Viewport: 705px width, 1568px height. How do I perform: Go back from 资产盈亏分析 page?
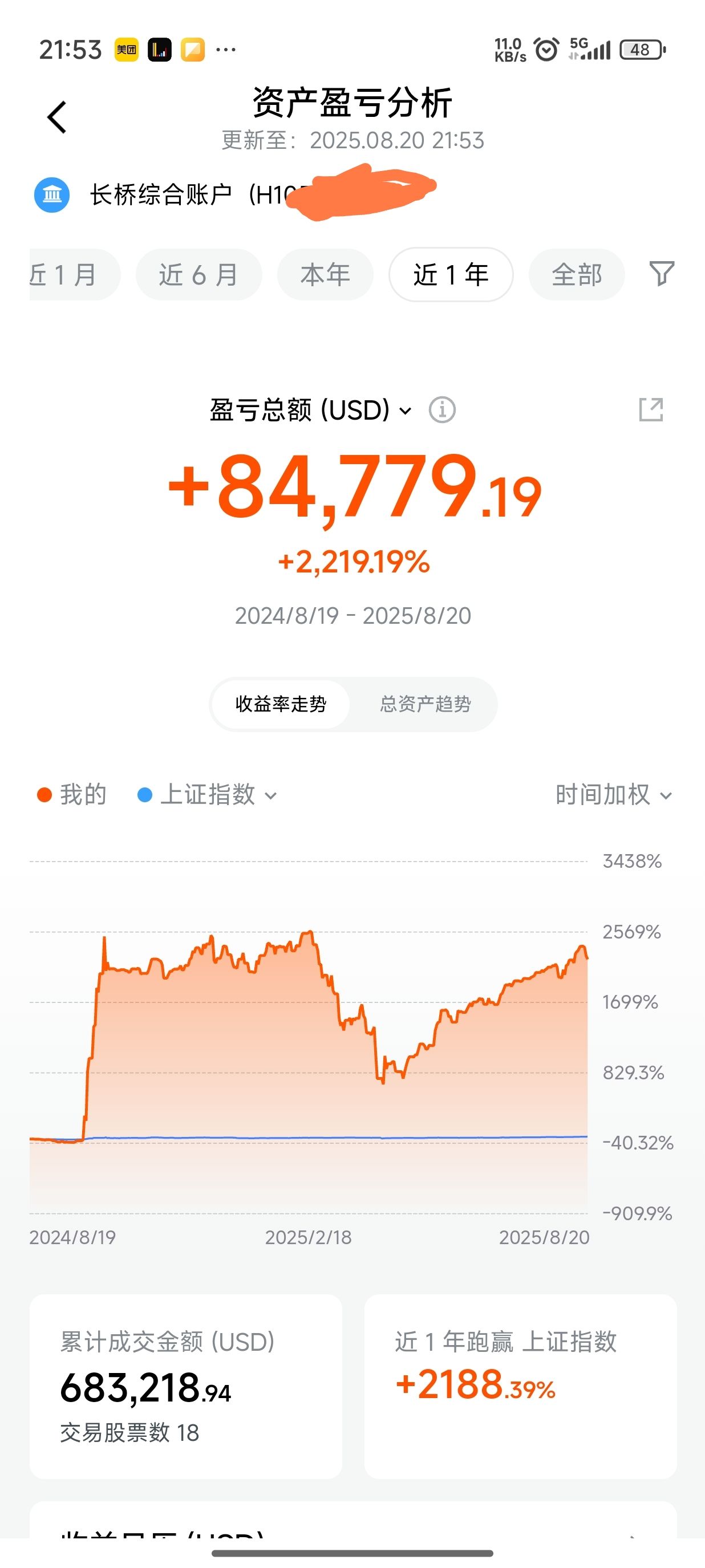56,117
